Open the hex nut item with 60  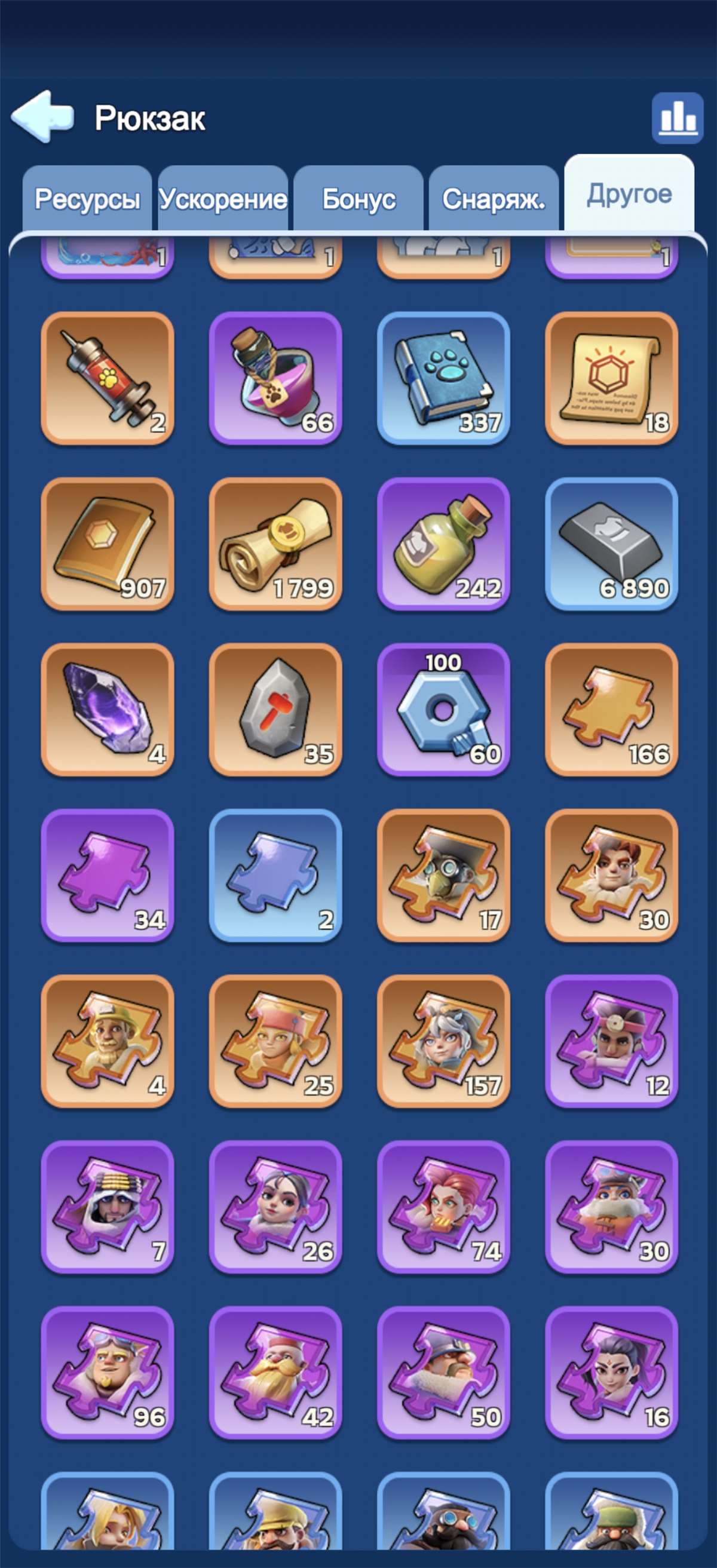[443, 709]
